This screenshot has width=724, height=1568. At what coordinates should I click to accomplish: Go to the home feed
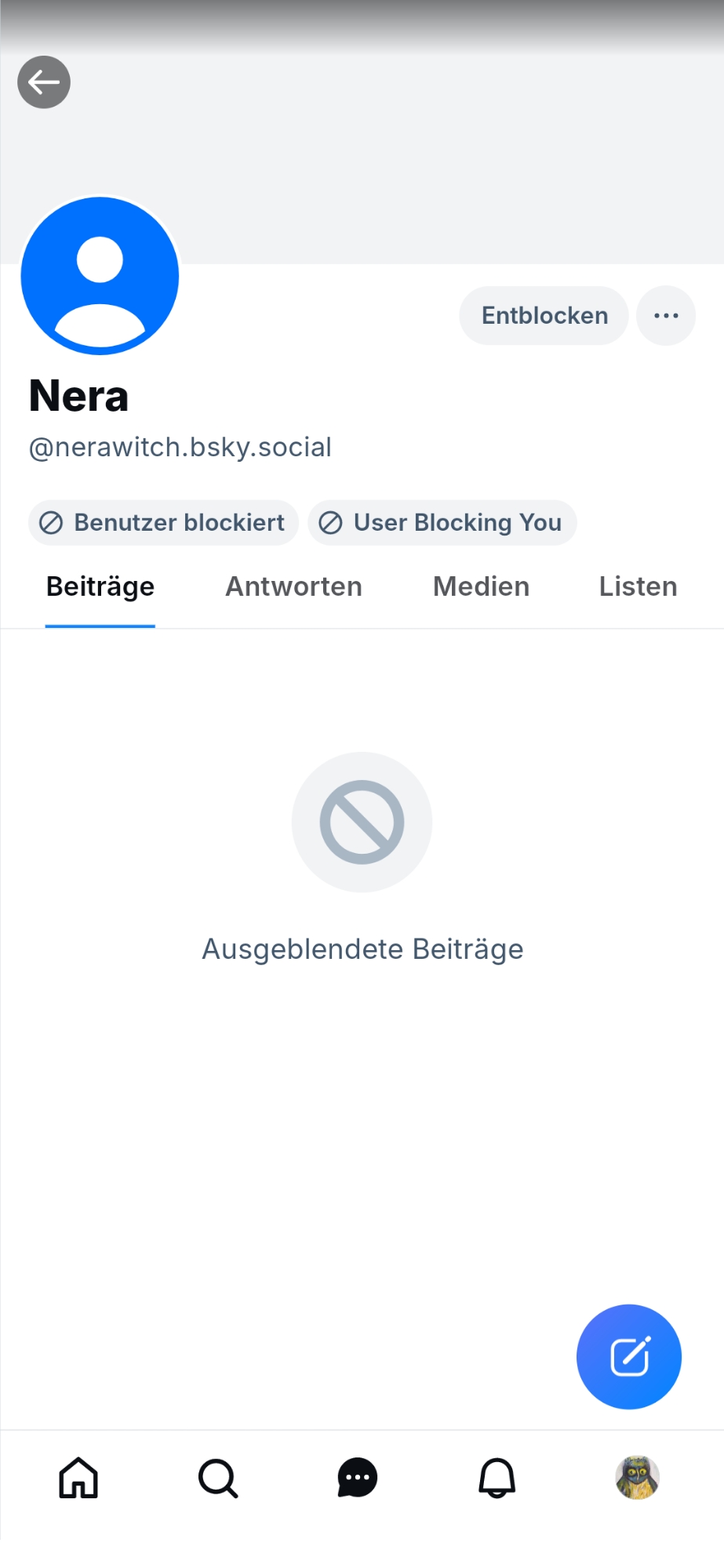[x=78, y=1478]
